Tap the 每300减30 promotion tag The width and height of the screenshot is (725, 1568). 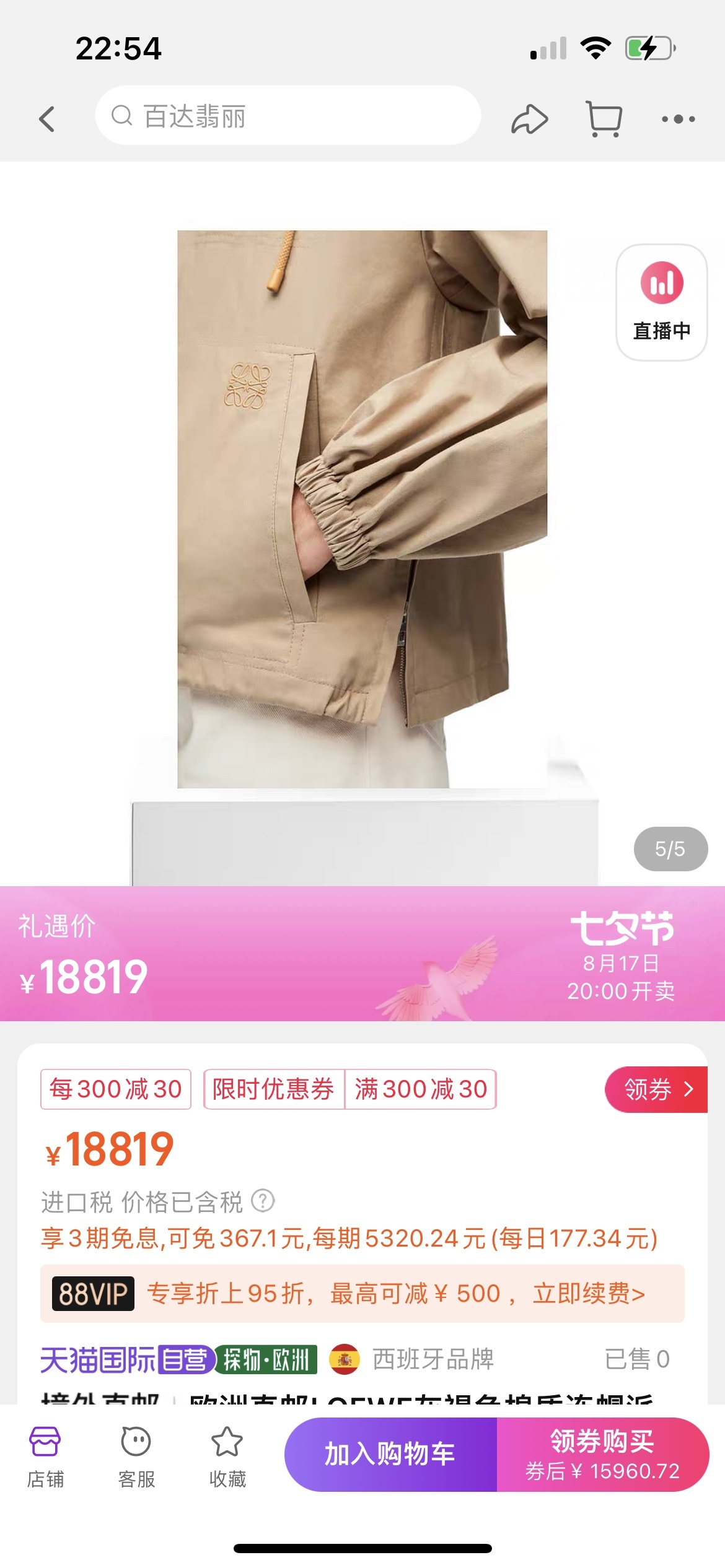click(x=116, y=1089)
